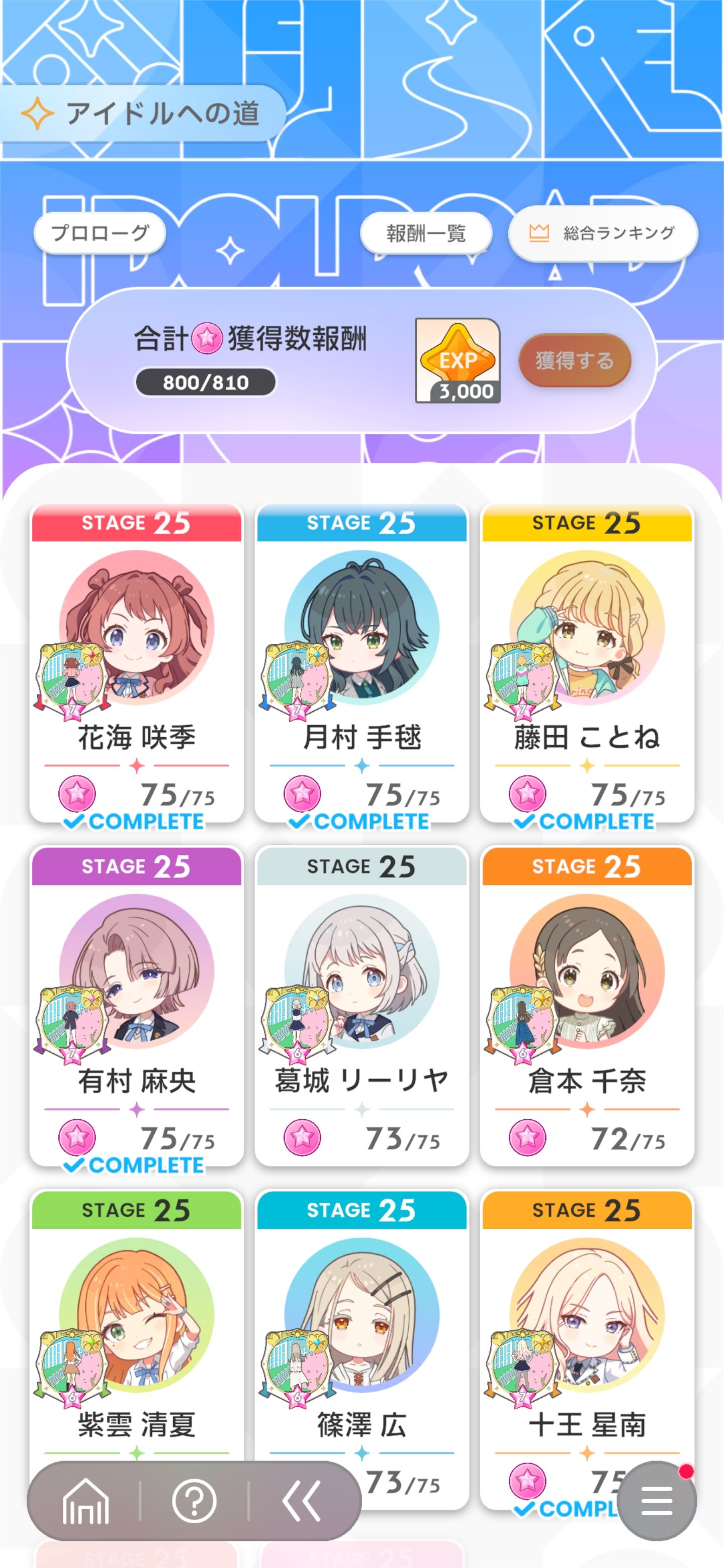Screen dimensions: 724x1568
Task: Open the help question mark icon
Action: click(194, 1502)
